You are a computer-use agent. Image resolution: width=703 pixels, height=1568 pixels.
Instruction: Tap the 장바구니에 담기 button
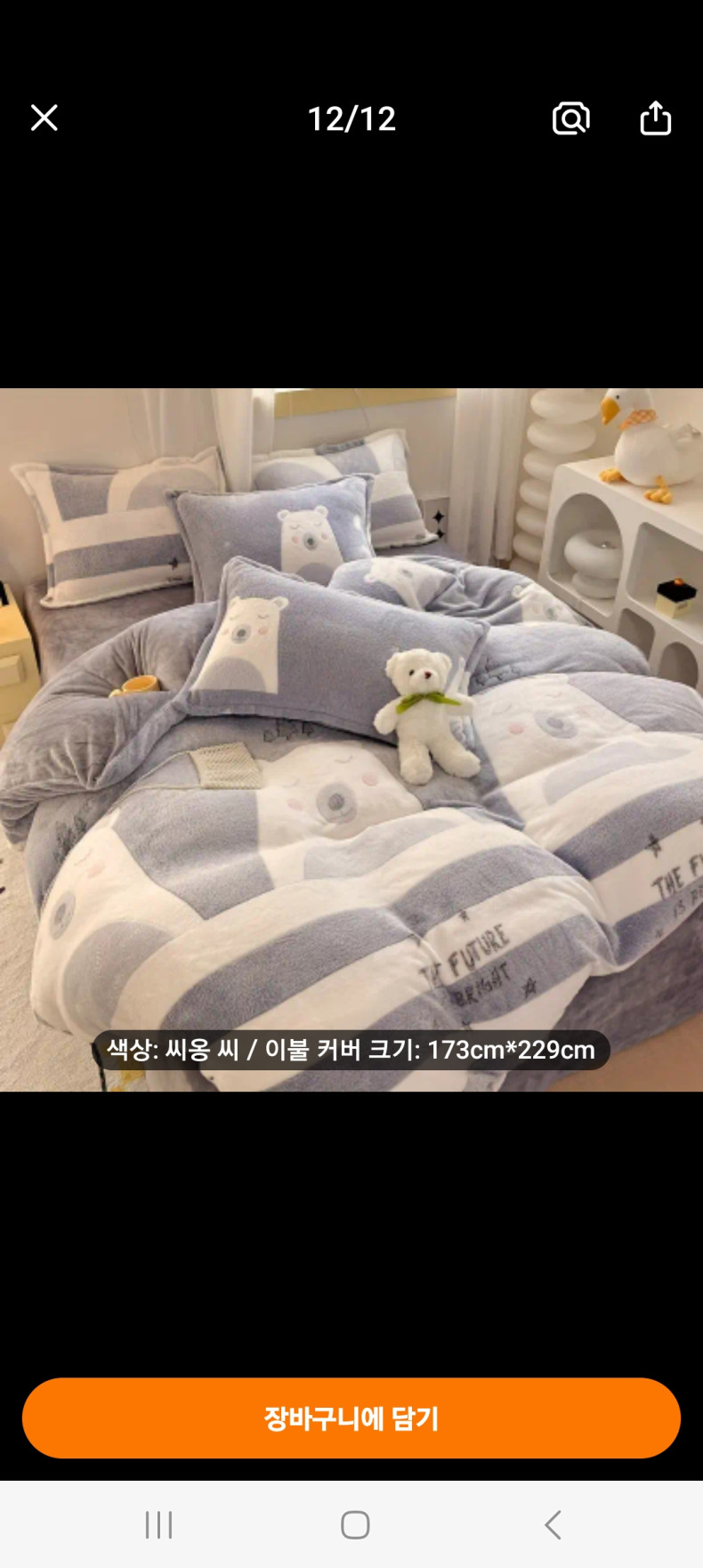click(x=351, y=1418)
